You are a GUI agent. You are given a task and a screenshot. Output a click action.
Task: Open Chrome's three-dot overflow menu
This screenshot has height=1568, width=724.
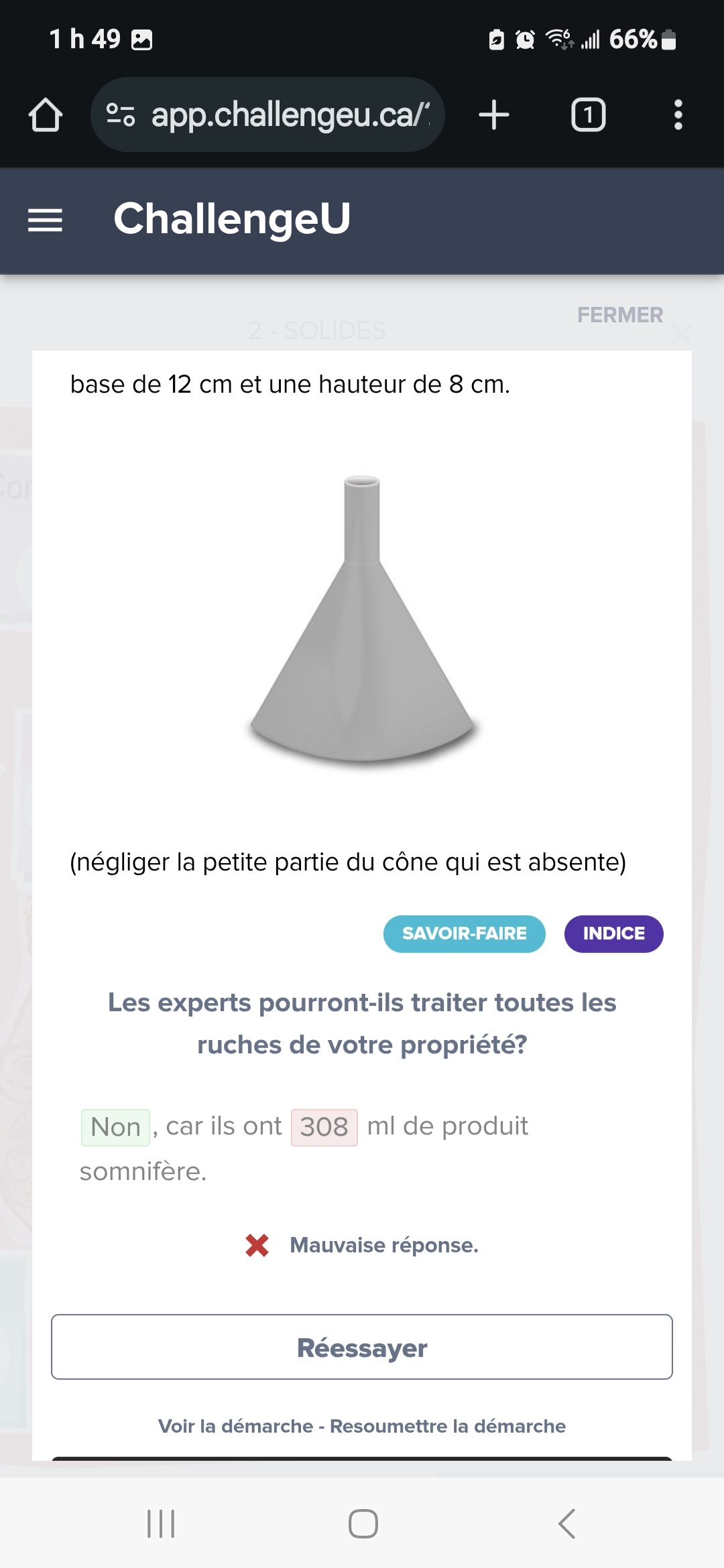coord(678,114)
